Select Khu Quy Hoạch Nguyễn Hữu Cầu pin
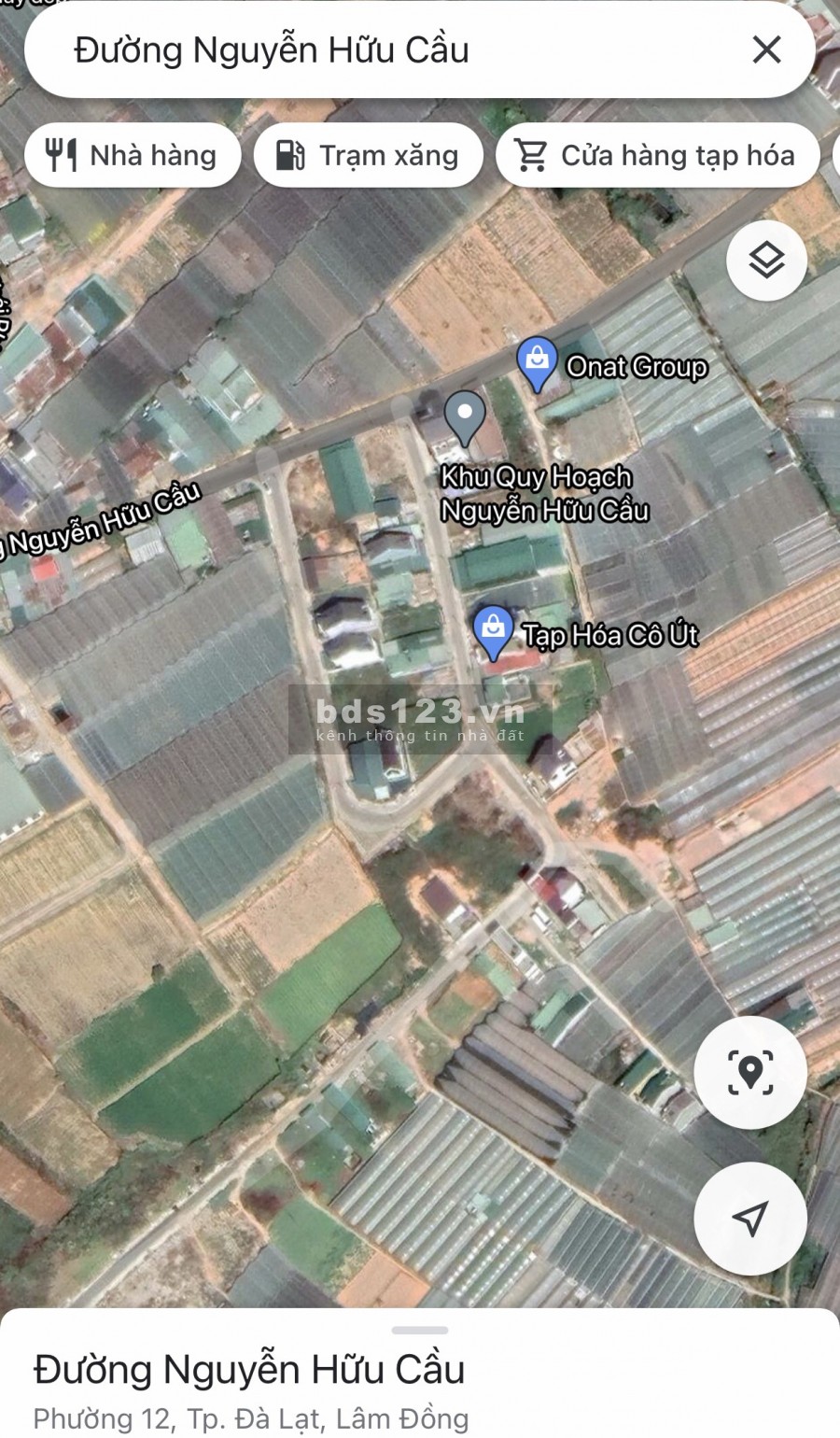Screen dimensions: 840x1438 [465, 416]
